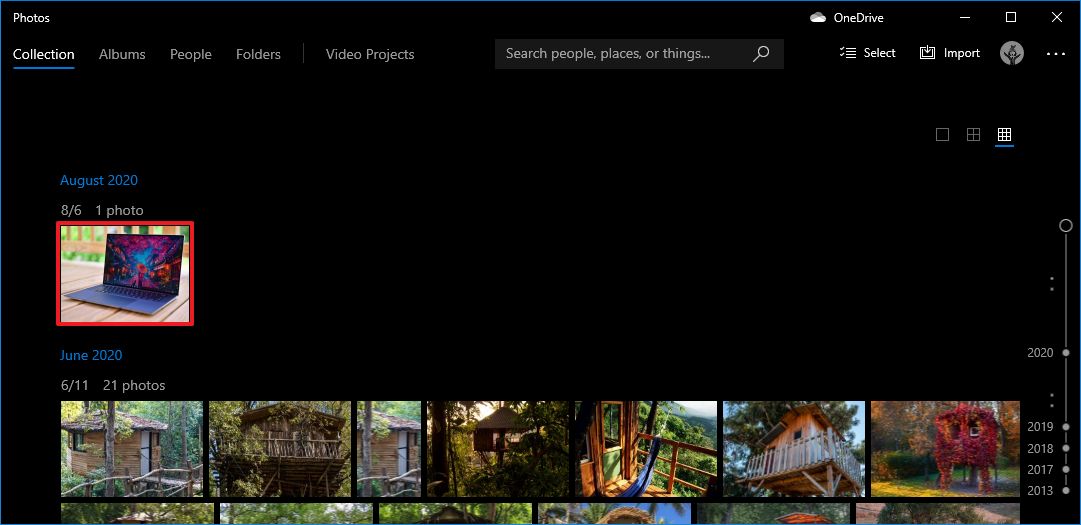The height and width of the screenshot is (525, 1081).
Task: Open the red ivy-covered treehouse photo
Action: tap(944, 449)
